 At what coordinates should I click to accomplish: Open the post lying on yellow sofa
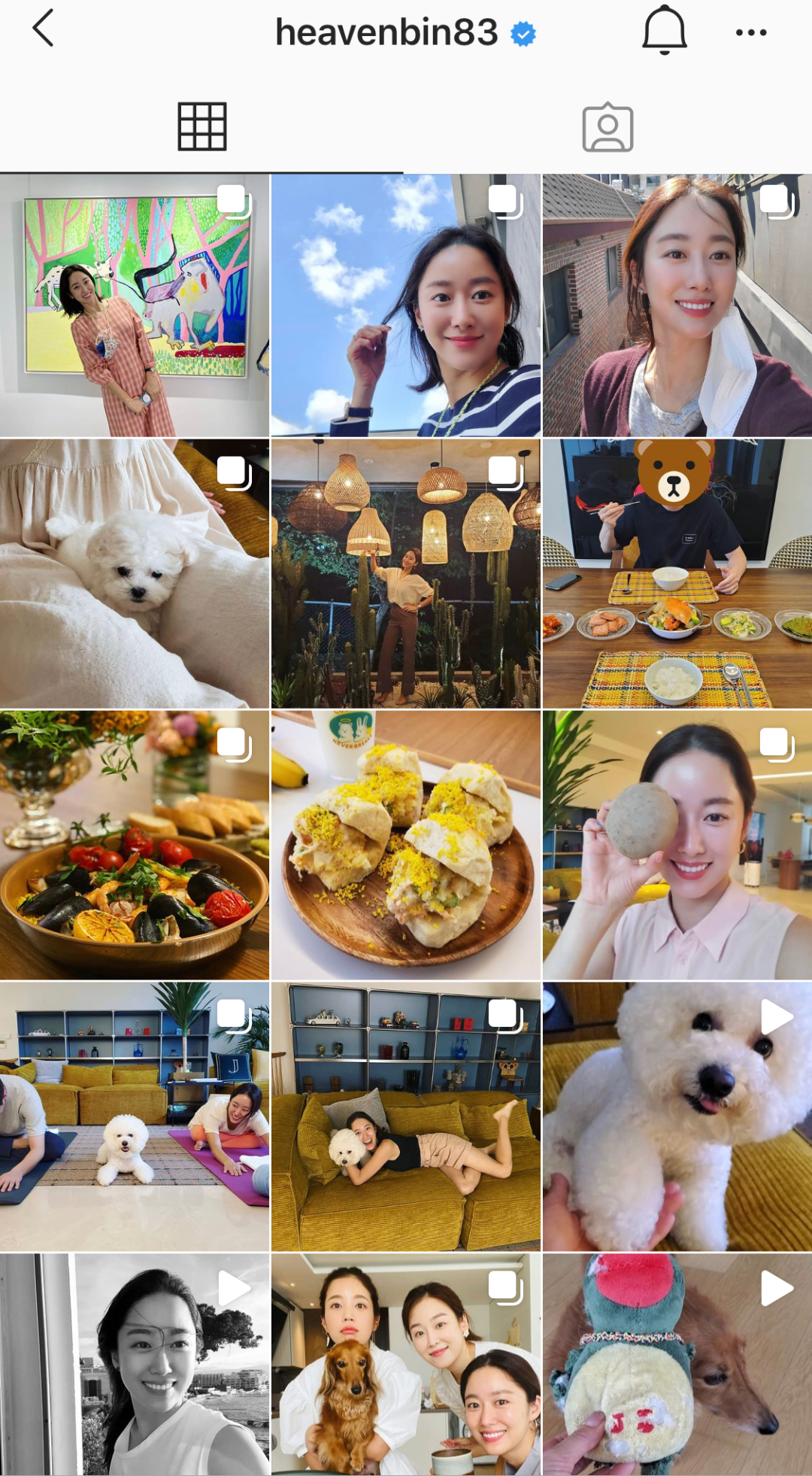click(x=405, y=1116)
